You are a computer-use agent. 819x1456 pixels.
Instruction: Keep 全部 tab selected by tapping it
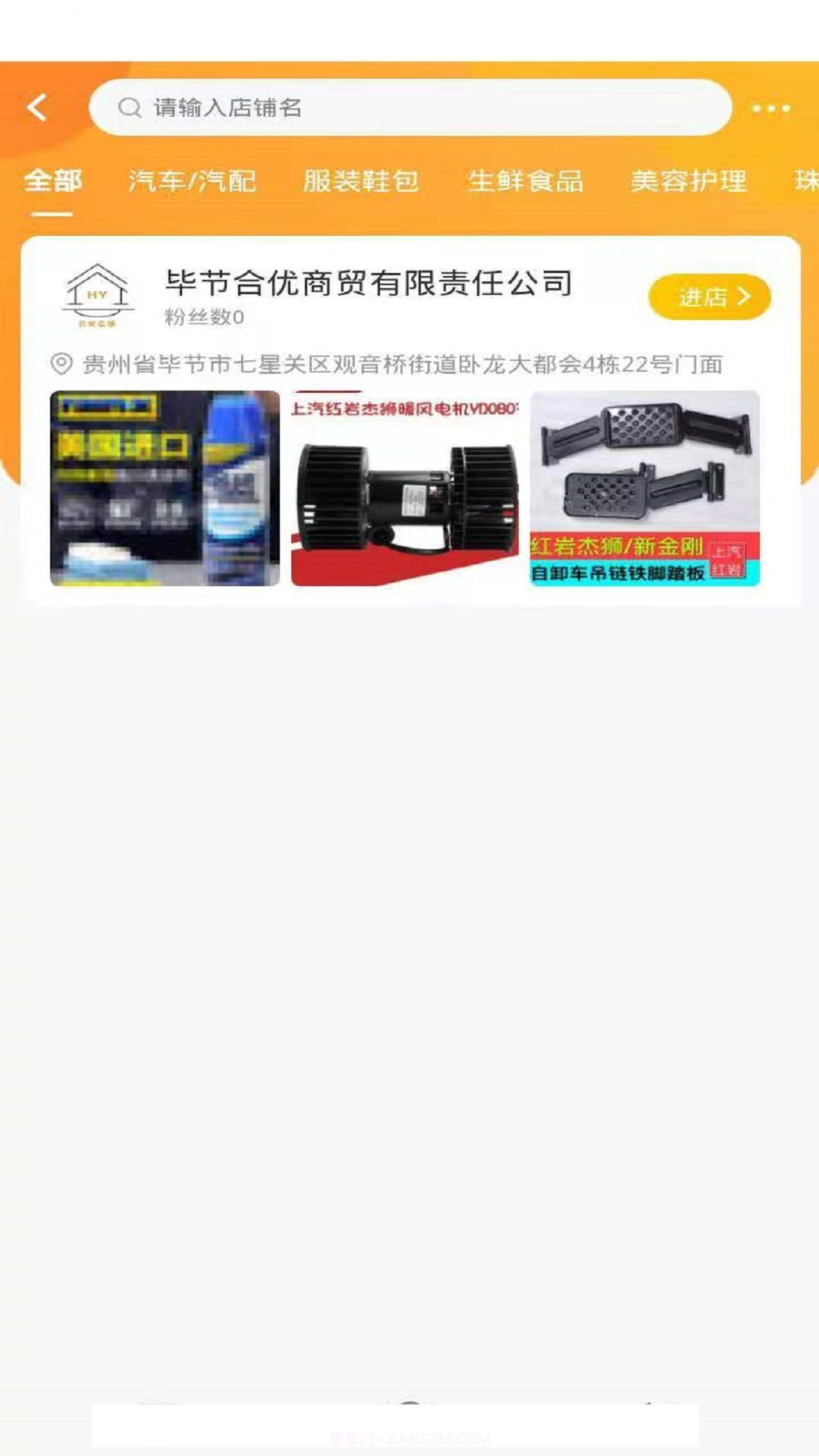(x=51, y=180)
